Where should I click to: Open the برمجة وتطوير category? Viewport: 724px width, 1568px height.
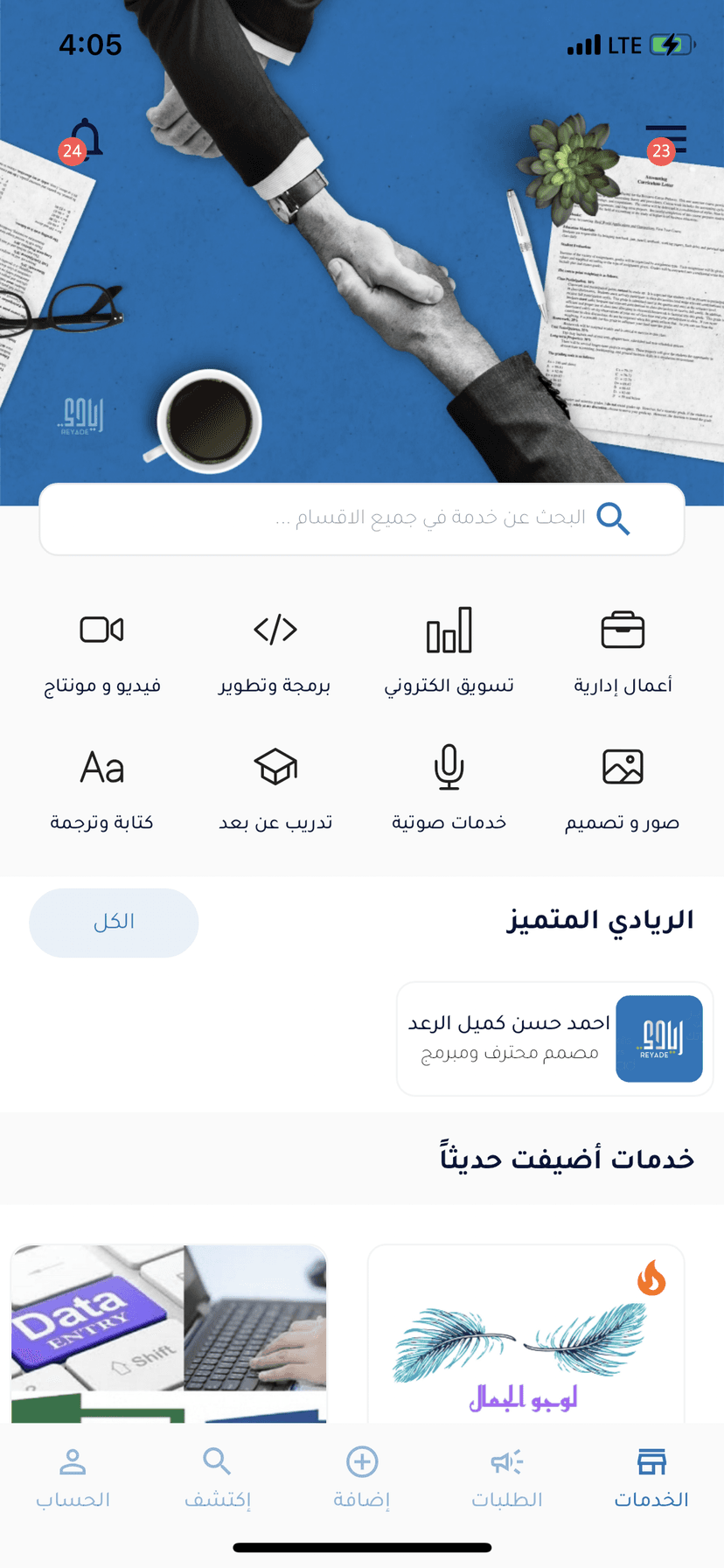pos(275,652)
